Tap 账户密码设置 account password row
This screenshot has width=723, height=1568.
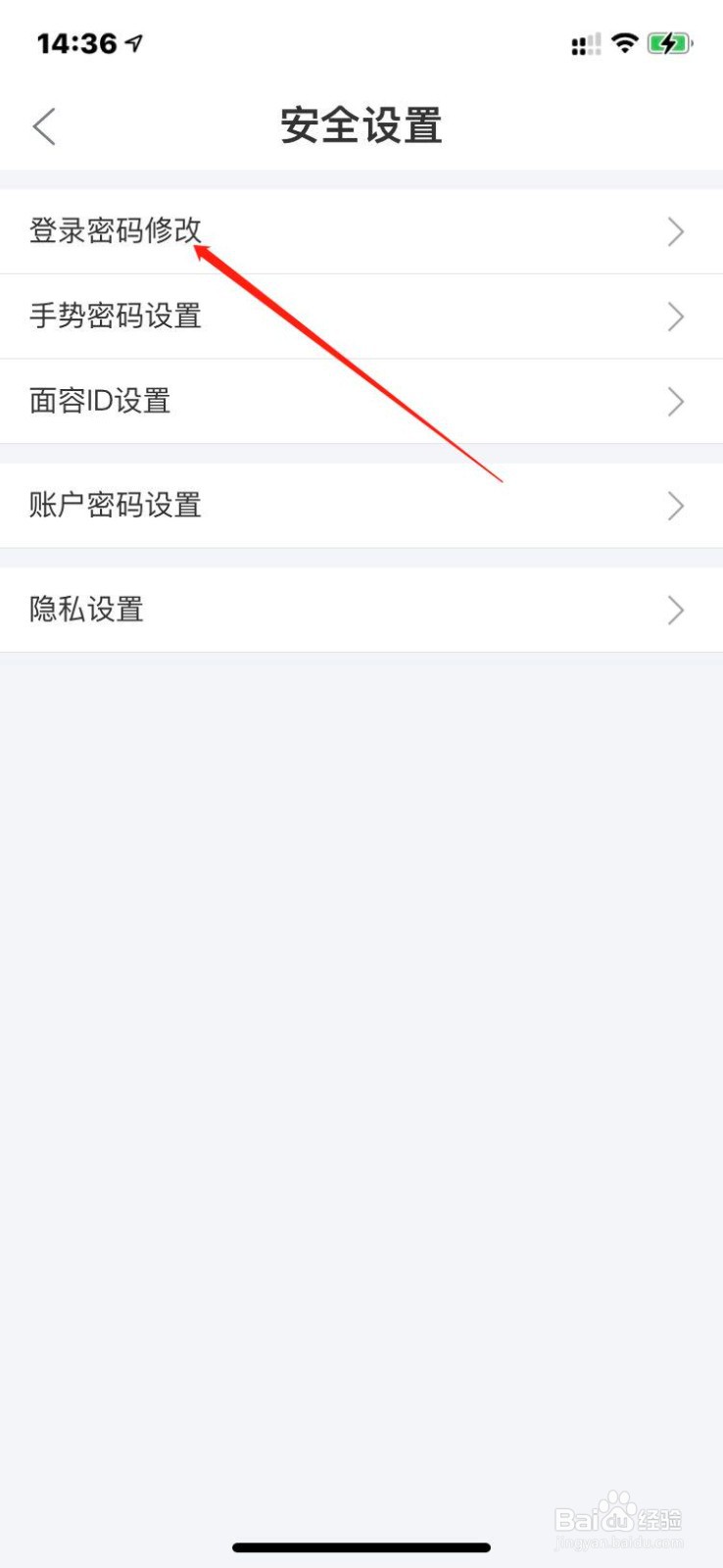coord(116,506)
